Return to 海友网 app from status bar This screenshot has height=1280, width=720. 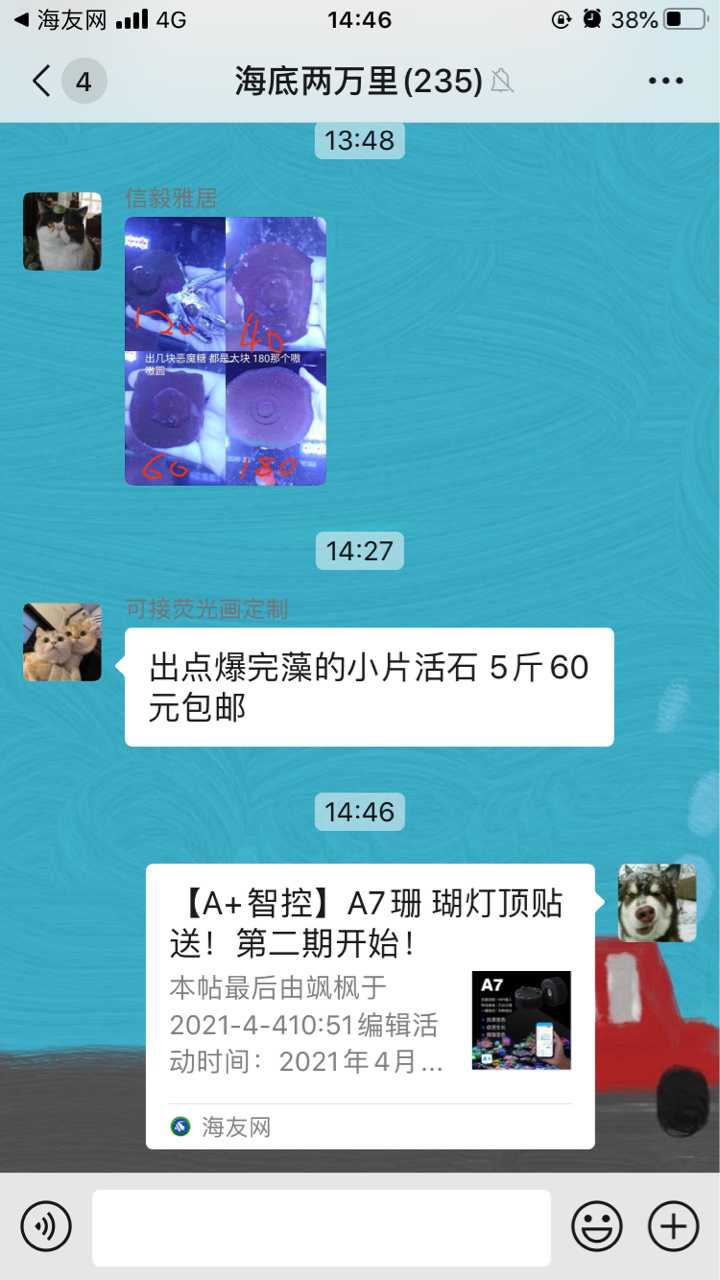point(60,20)
